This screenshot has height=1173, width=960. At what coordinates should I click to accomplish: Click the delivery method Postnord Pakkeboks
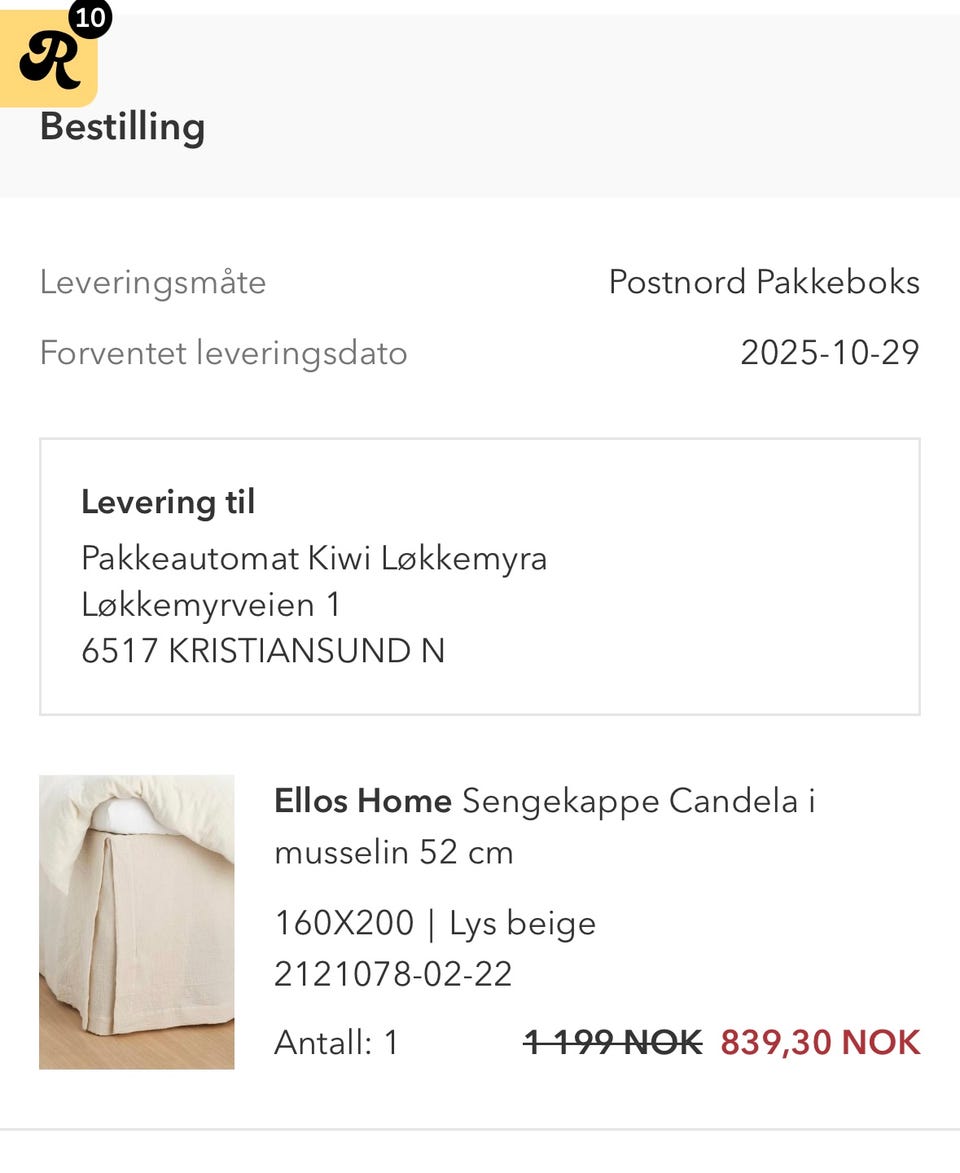click(x=763, y=282)
